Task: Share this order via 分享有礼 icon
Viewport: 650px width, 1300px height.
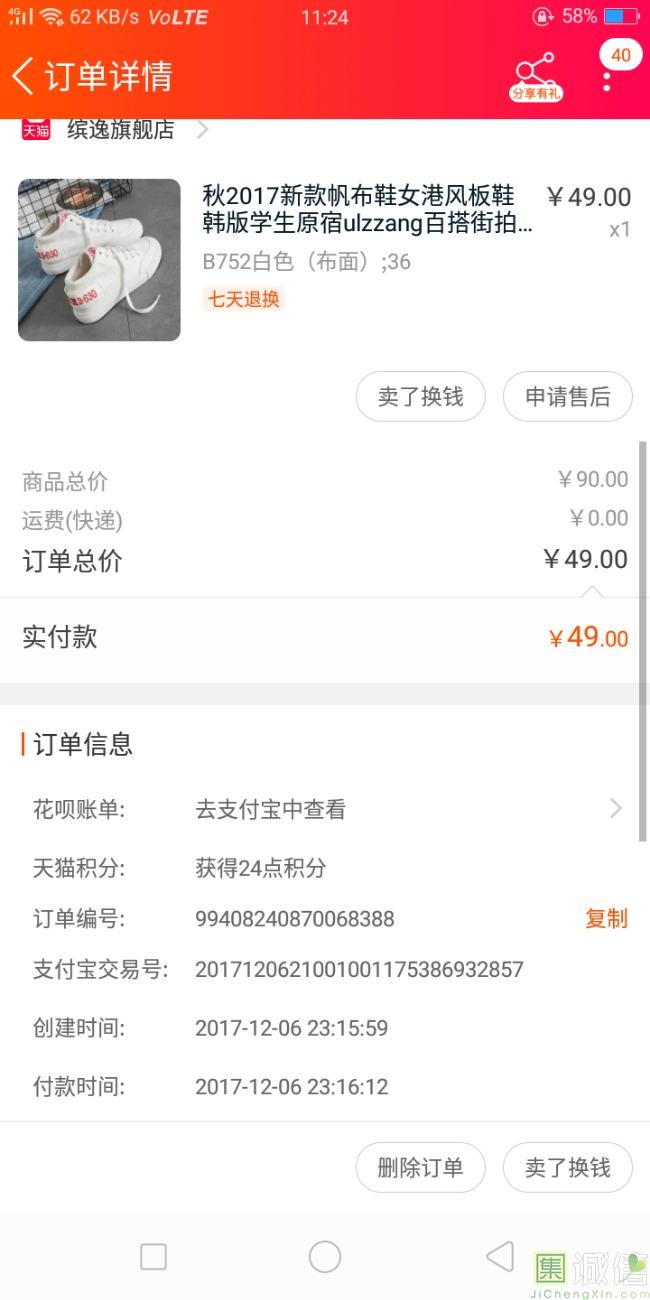Action: [536, 76]
